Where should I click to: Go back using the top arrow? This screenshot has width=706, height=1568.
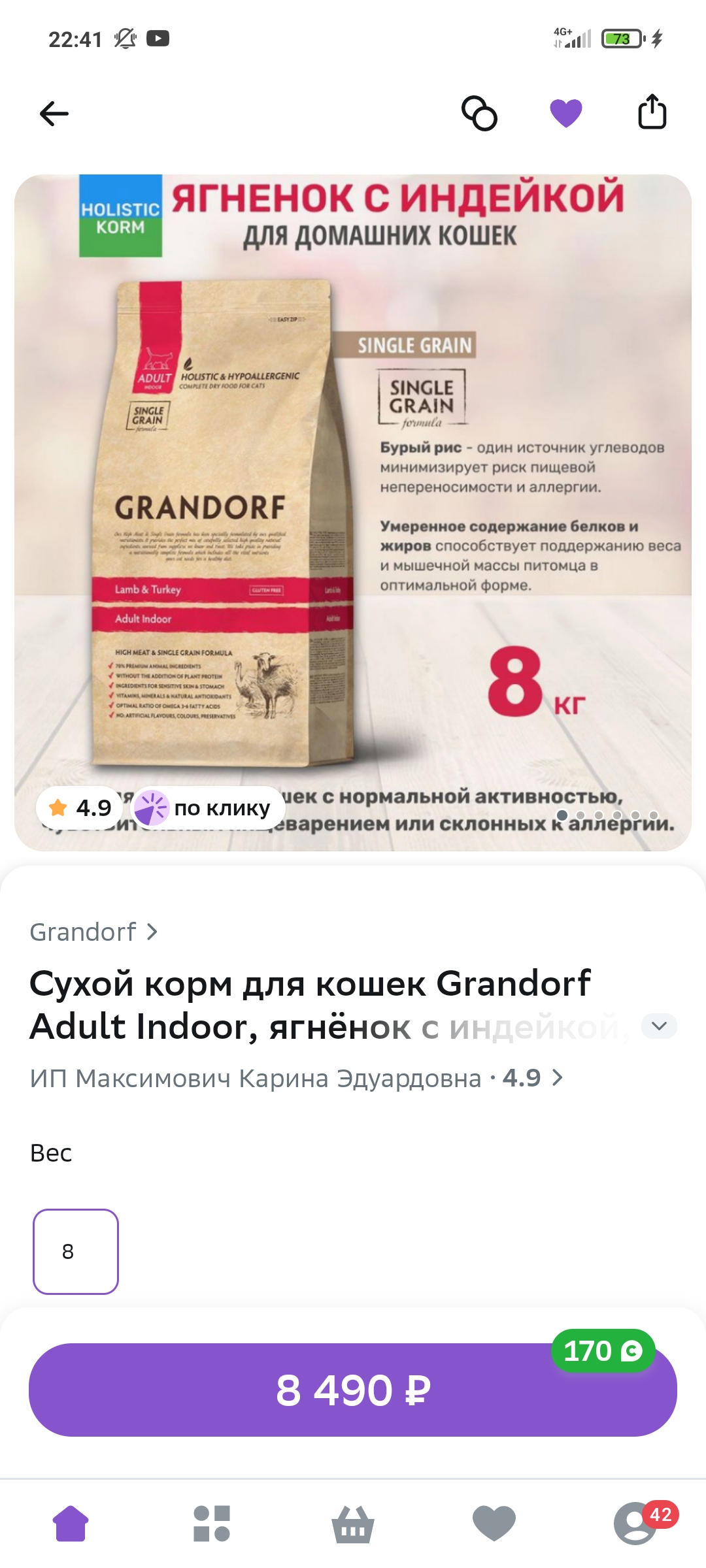(54, 114)
